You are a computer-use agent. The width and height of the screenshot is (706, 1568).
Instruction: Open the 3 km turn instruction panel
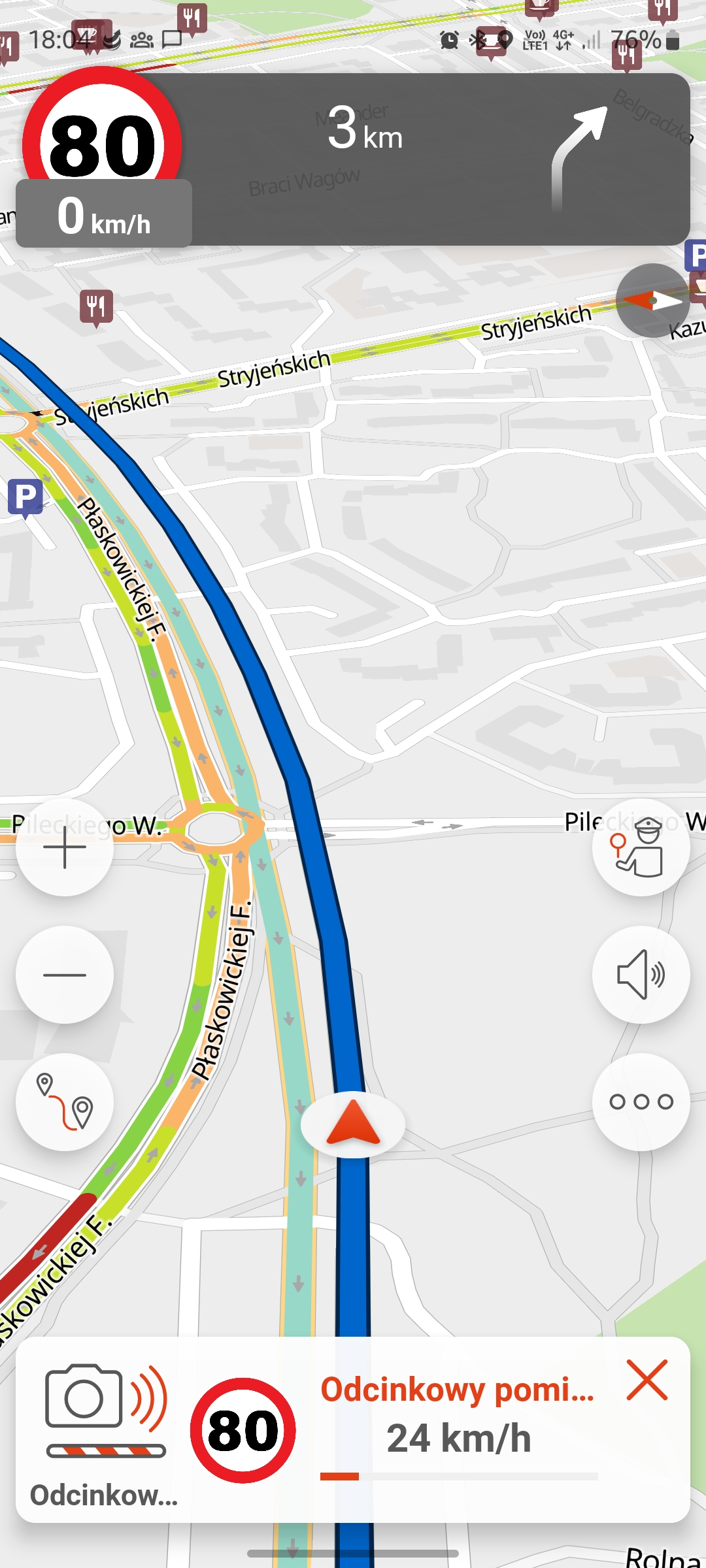click(x=418, y=159)
